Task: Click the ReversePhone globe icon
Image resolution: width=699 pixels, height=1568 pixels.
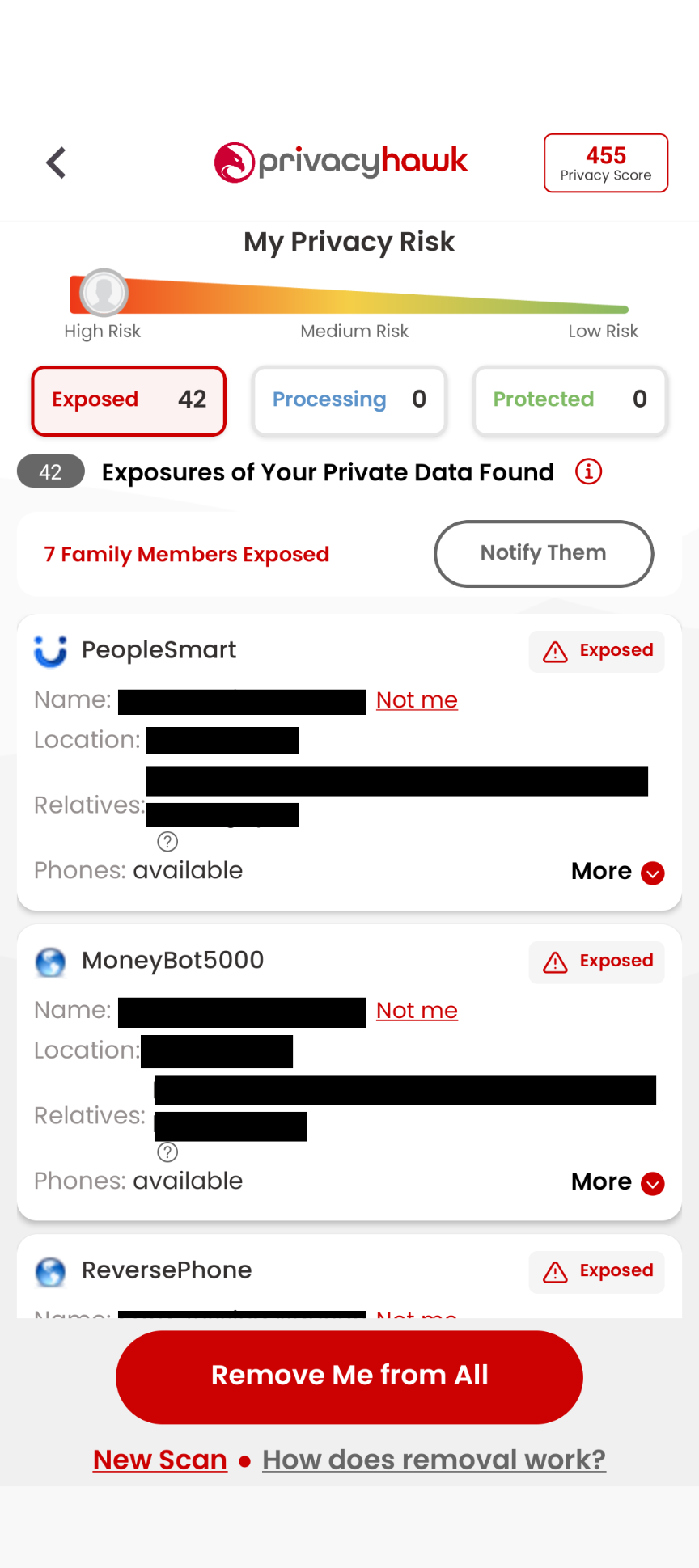Action: pos(49,1271)
